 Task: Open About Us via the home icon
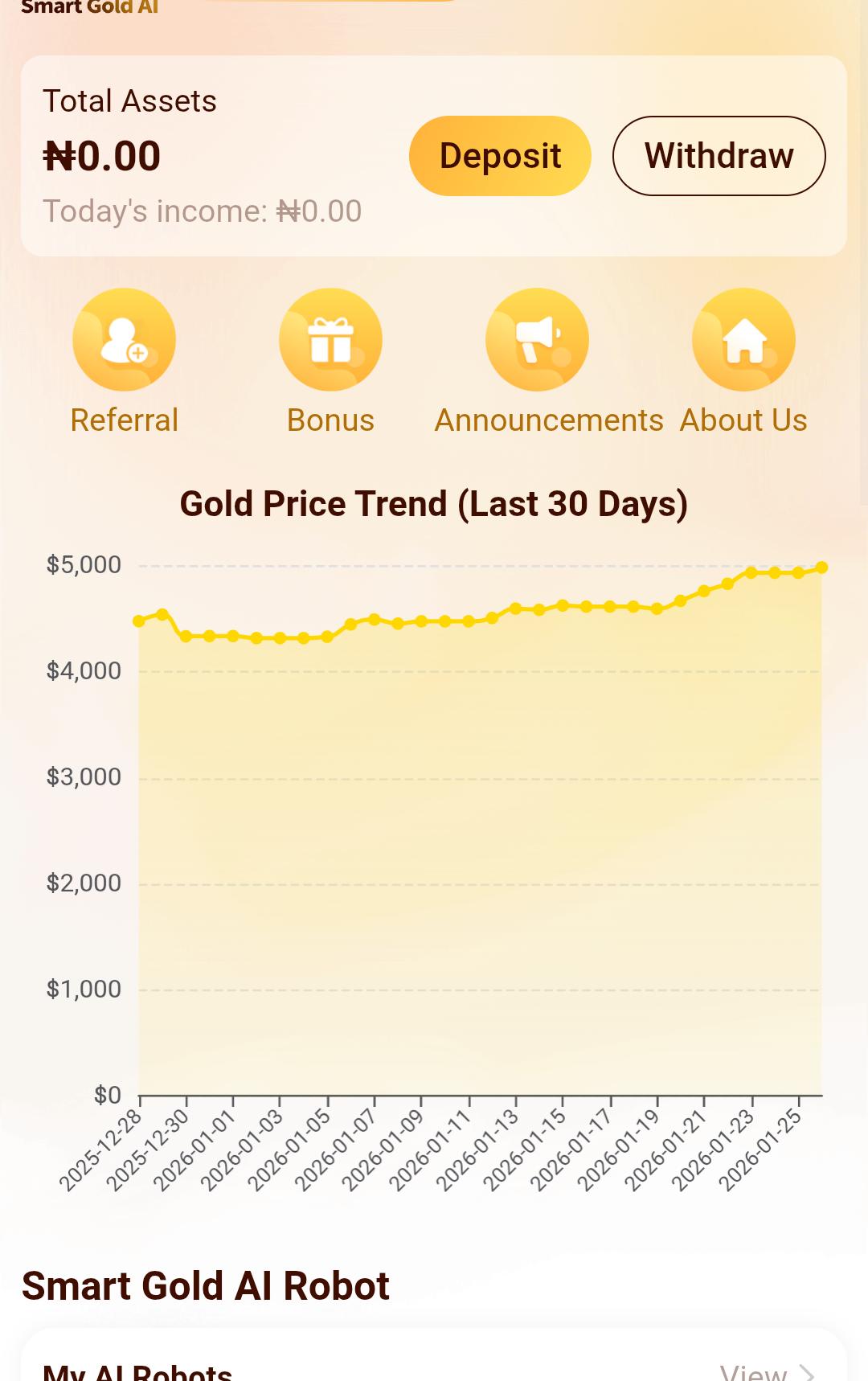tap(743, 339)
